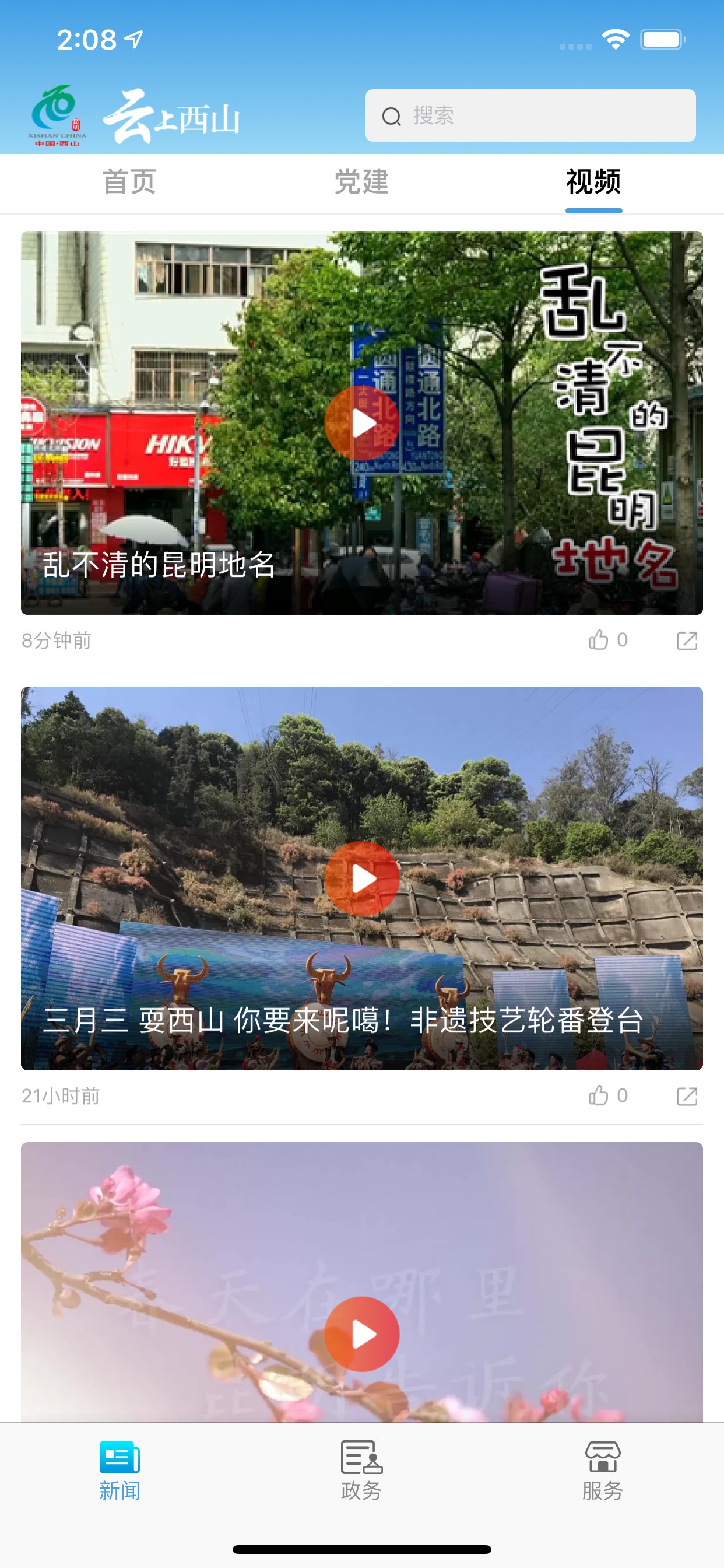Select the 视频 tab

point(593,182)
